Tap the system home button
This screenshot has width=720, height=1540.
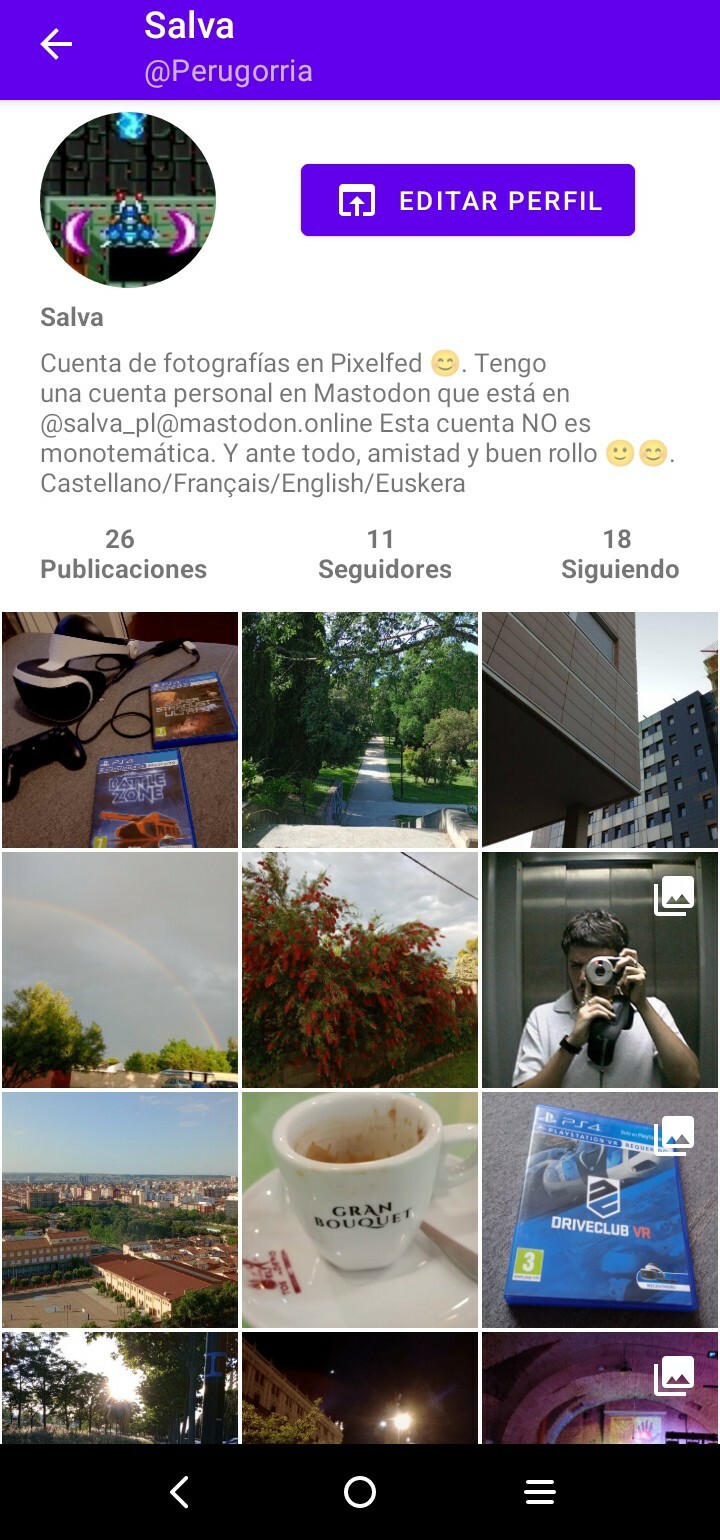pyautogui.click(x=360, y=1492)
